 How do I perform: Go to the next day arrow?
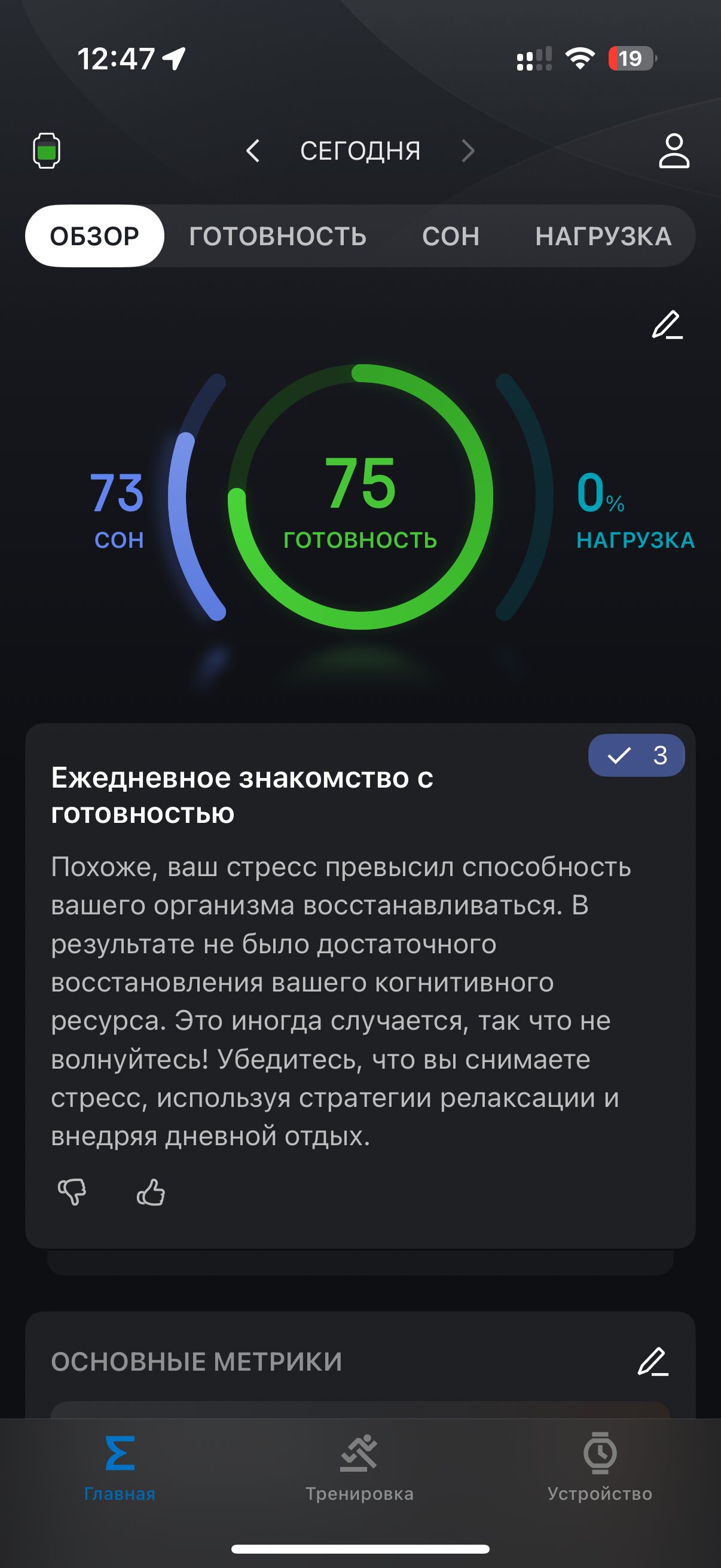pos(468,150)
